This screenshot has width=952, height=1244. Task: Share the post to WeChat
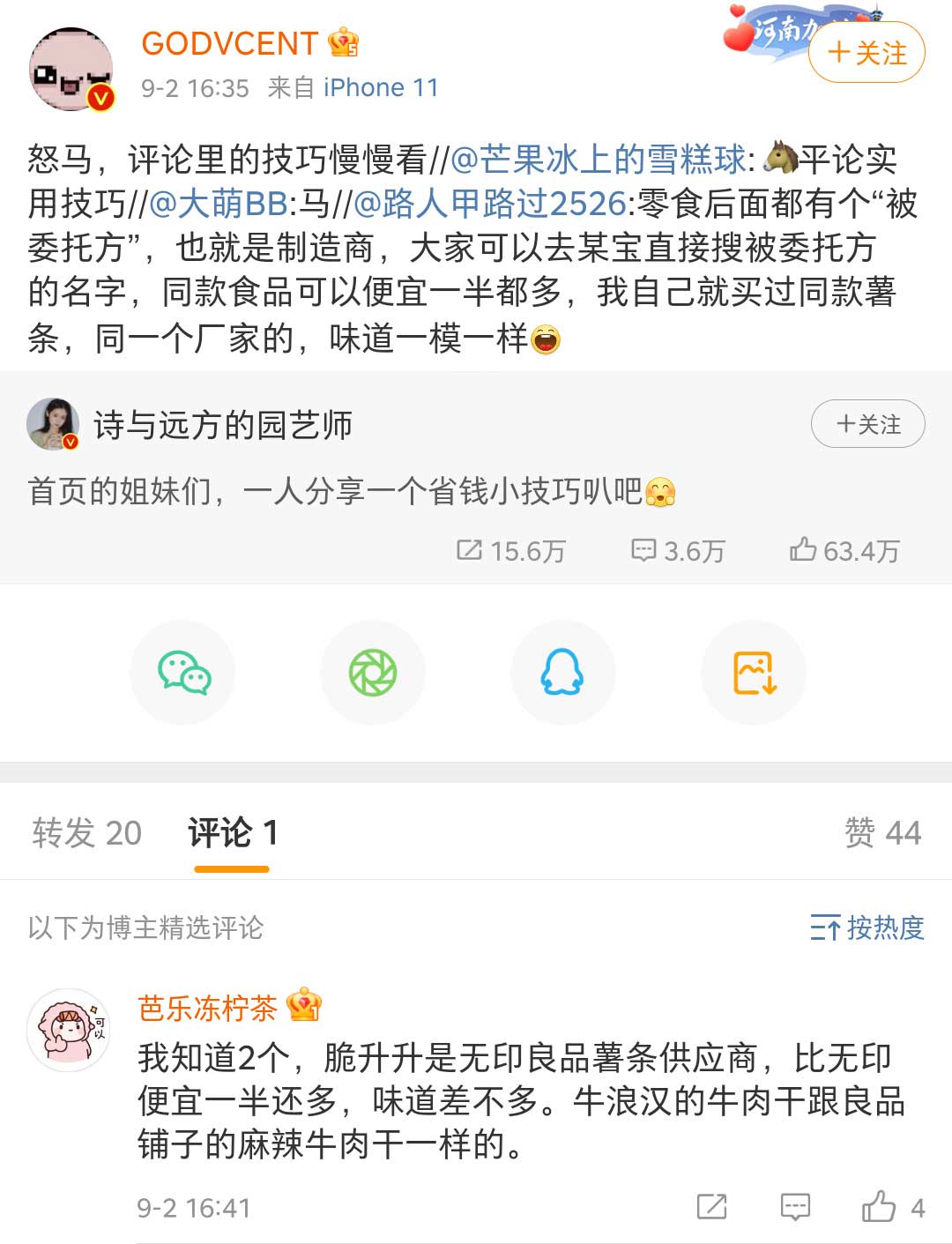tap(183, 673)
